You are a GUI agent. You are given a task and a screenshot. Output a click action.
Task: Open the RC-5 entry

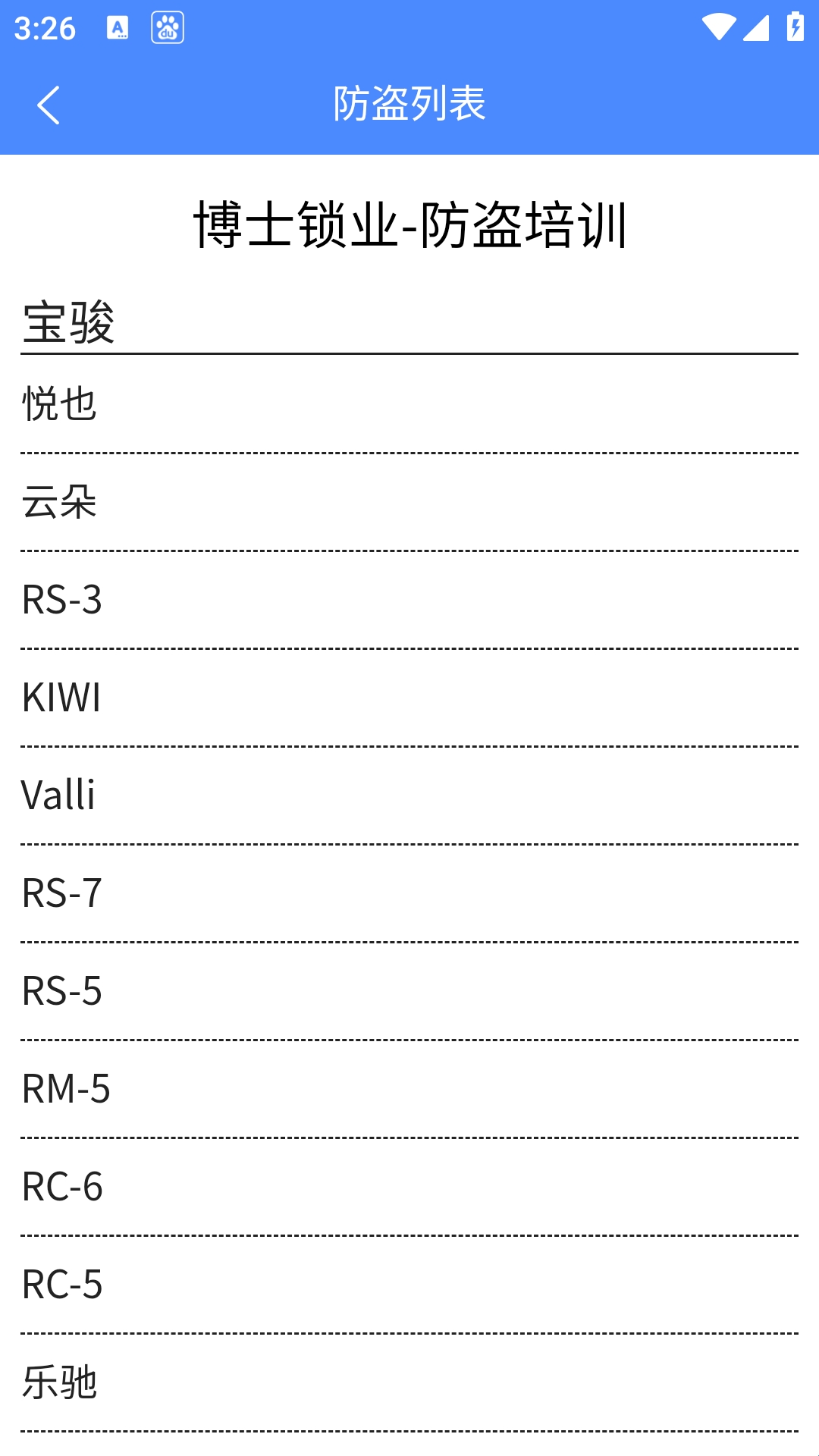click(x=409, y=1285)
